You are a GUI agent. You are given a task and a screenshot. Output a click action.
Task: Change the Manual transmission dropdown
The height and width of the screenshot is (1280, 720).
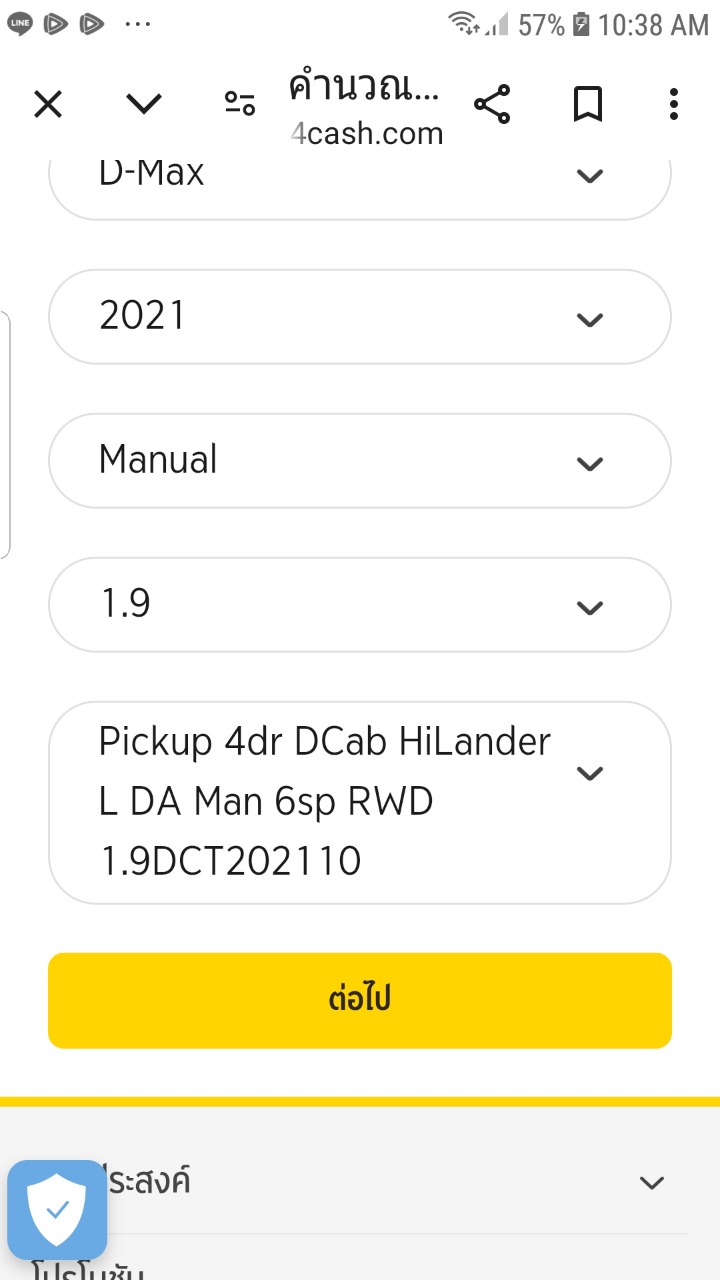(359, 461)
